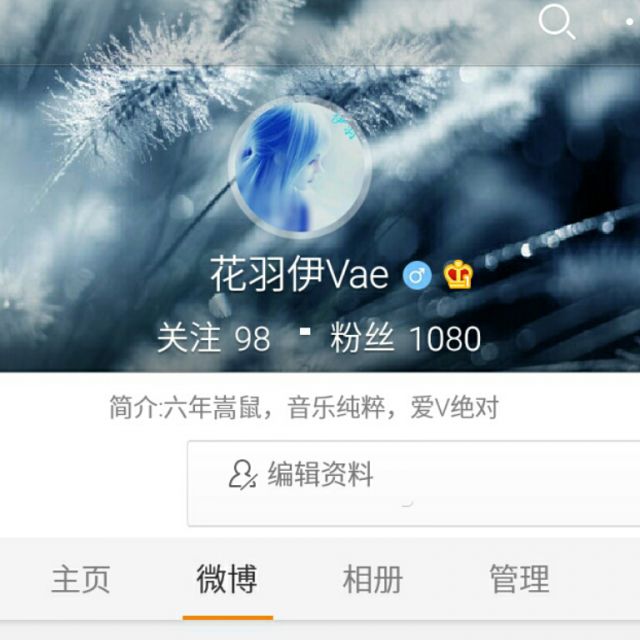
Task: View the profile avatar picture
Action: [x=300, y=169]
